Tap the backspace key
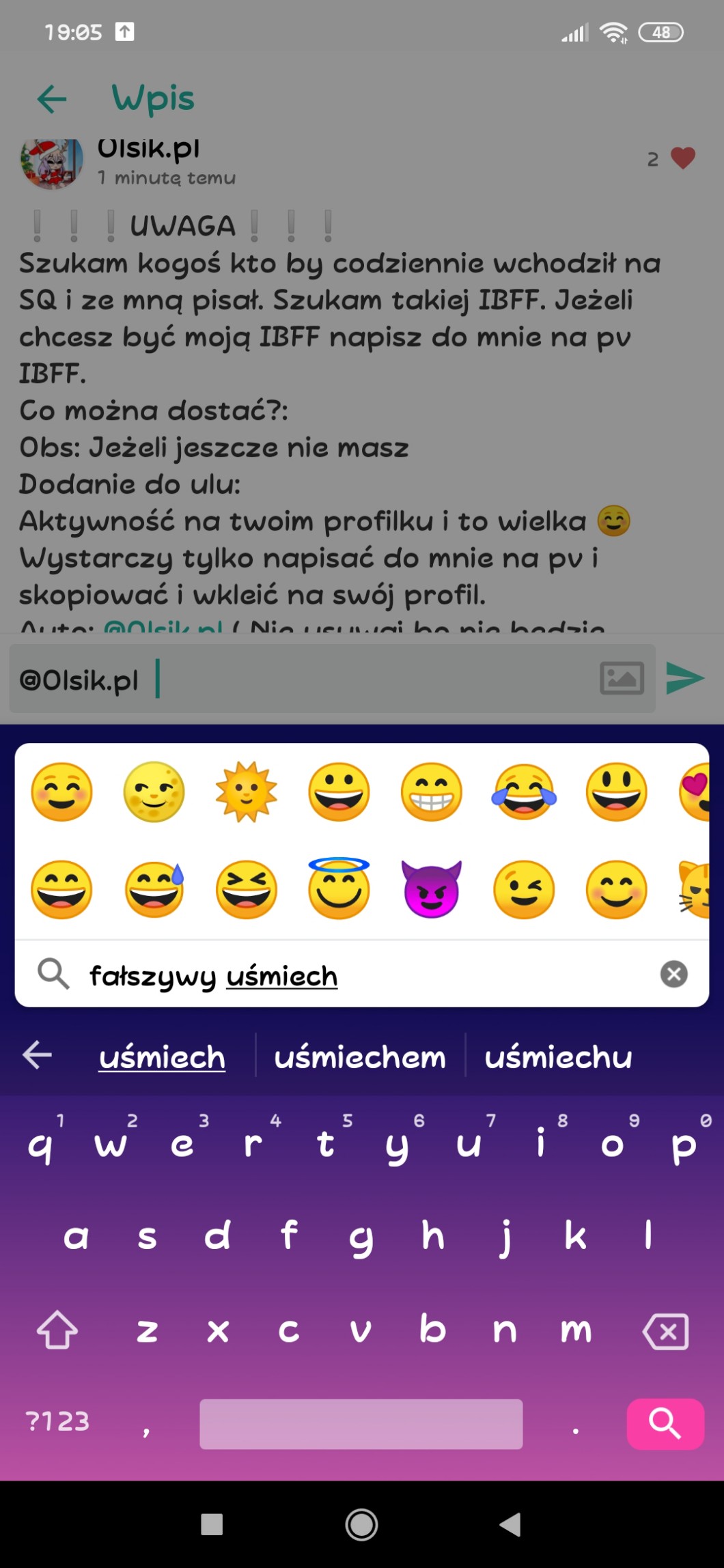724x1568 pixels. [x=665, y=1331]
